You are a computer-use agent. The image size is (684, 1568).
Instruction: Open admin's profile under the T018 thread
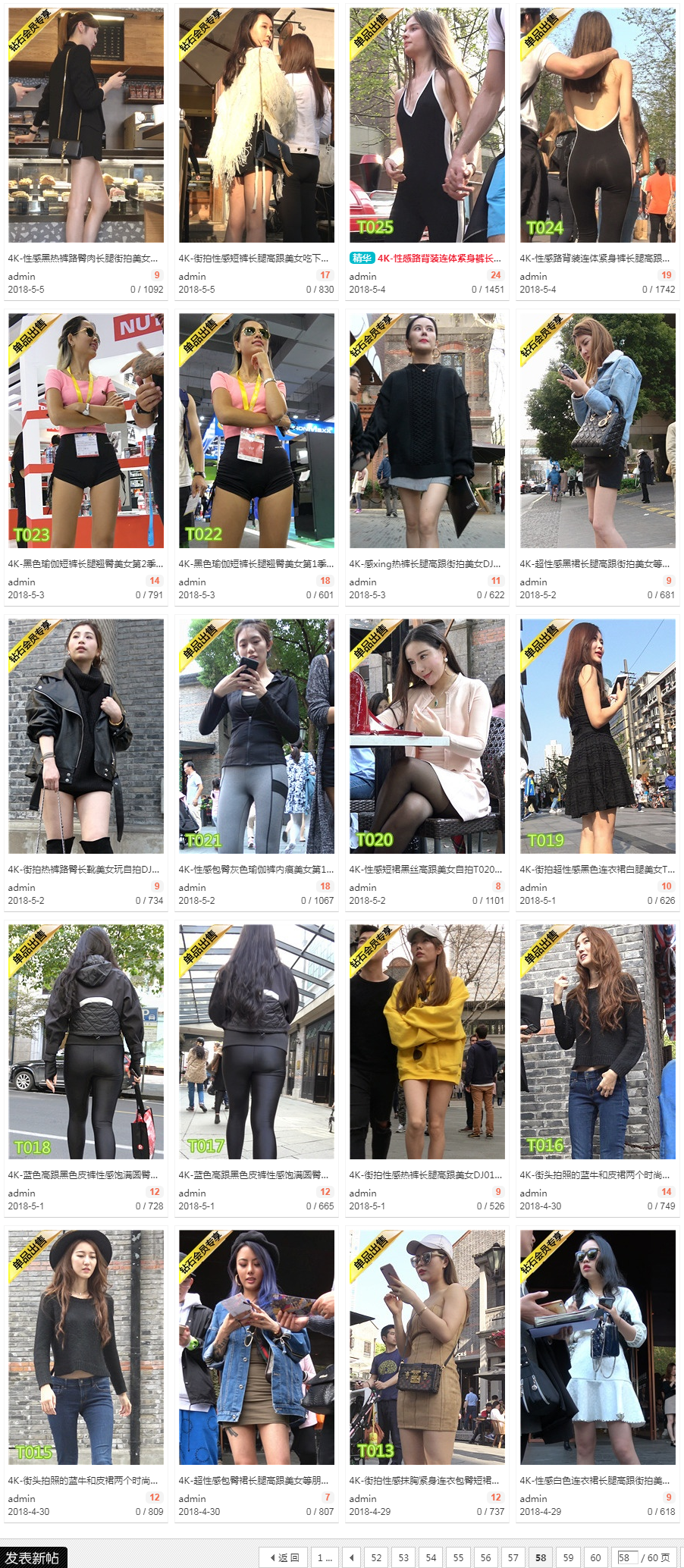pos(21,1193)
